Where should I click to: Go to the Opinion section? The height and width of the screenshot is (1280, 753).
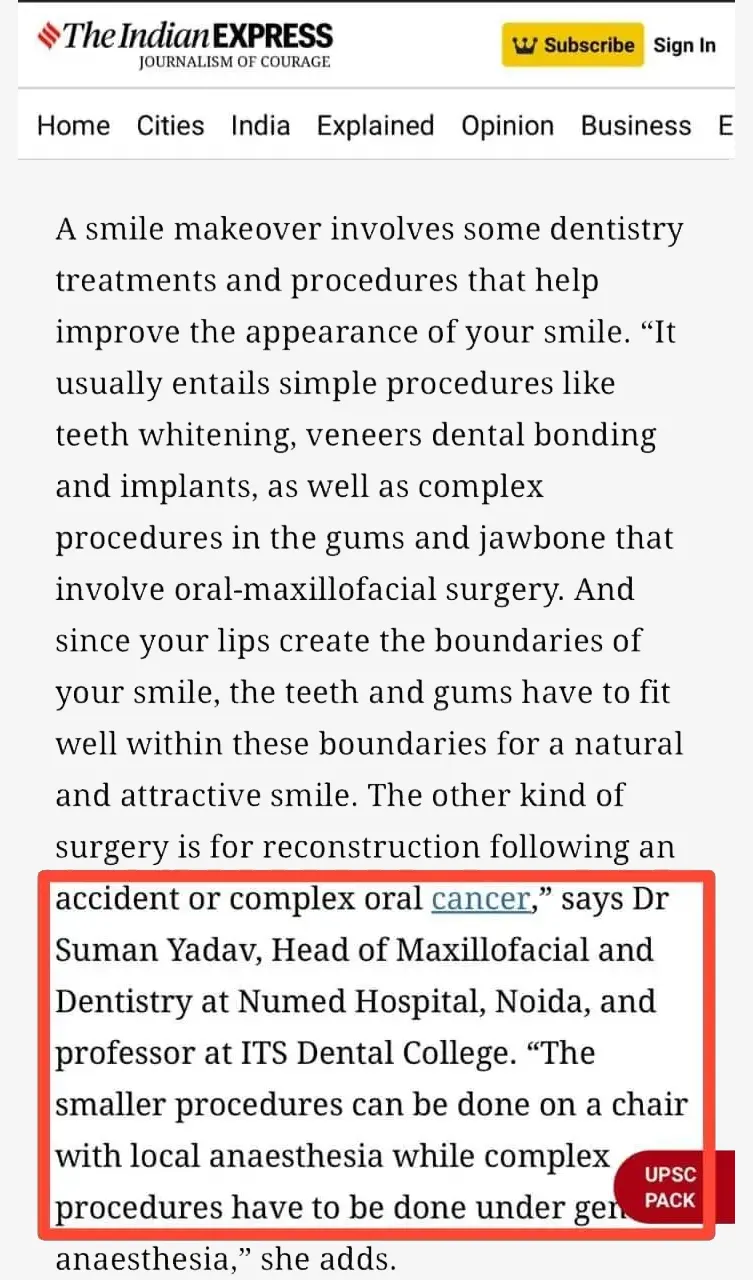tap(507, 126)
